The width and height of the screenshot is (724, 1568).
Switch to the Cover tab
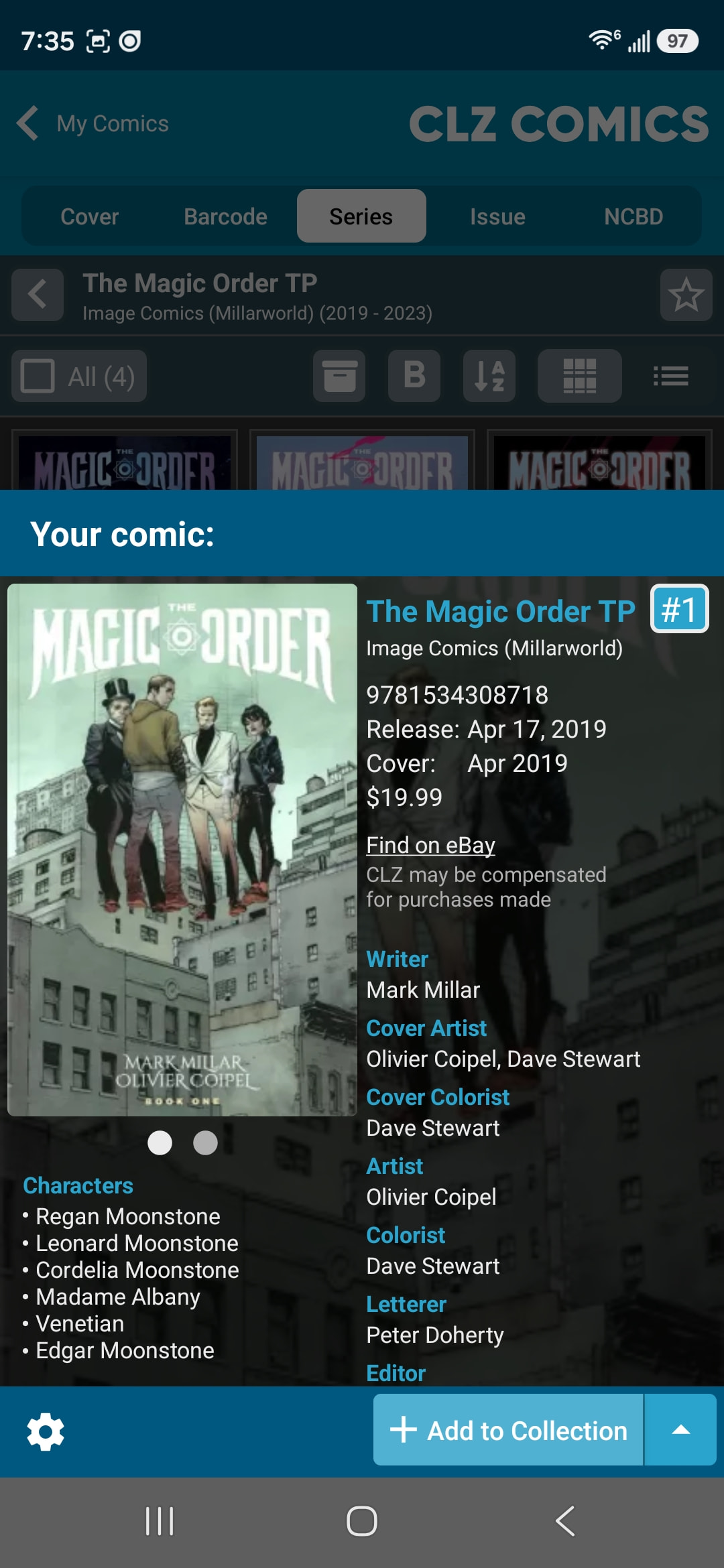coord(89,216)
